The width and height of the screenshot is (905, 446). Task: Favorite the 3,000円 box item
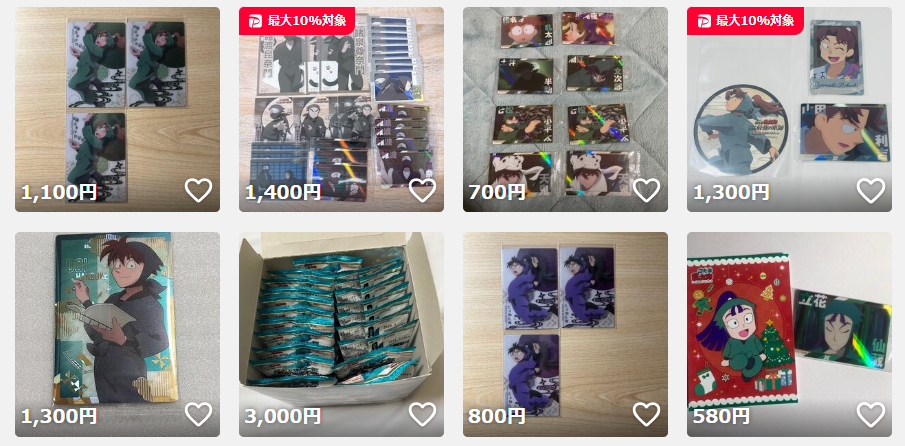click(x=423, y=414)
